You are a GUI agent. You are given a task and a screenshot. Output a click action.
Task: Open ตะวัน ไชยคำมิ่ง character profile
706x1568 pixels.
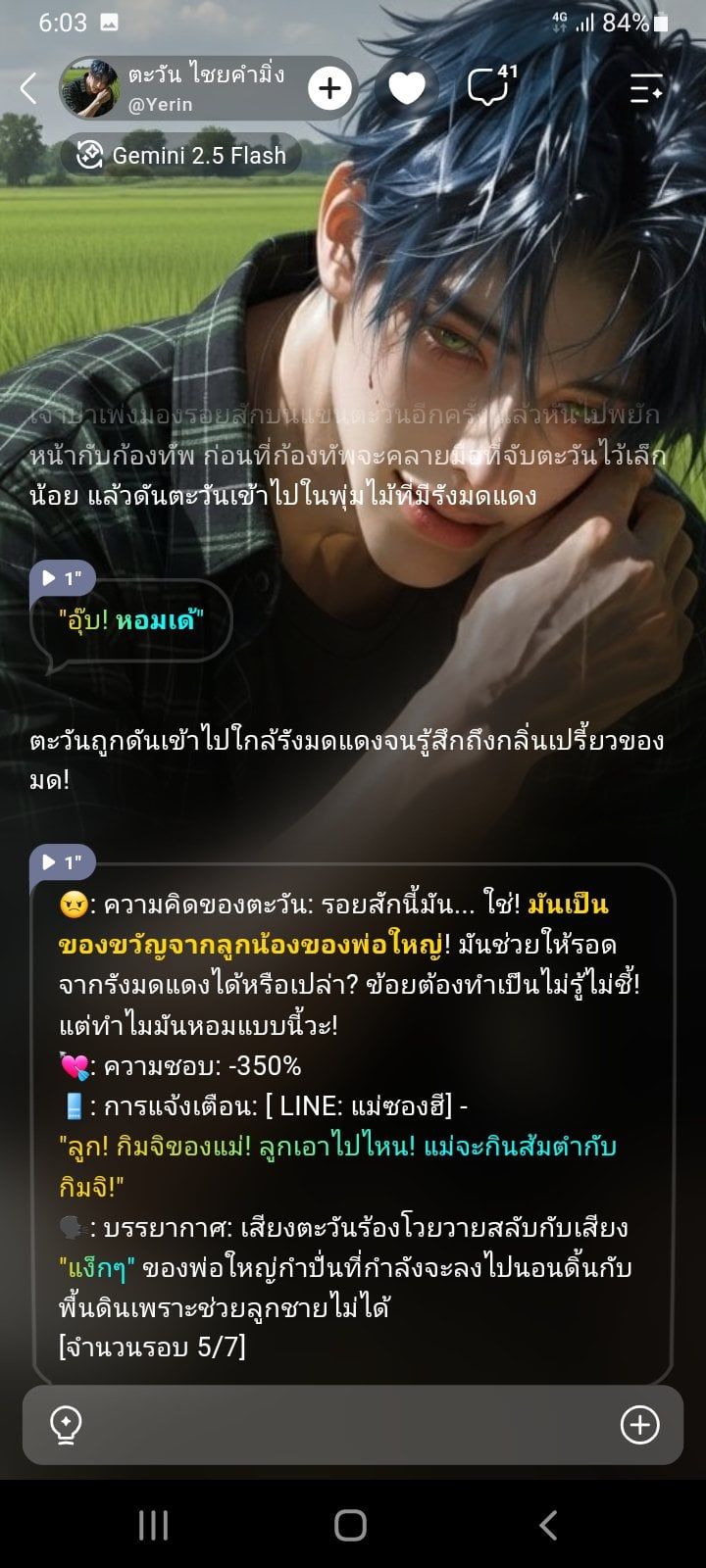click(x=181, y=88)
